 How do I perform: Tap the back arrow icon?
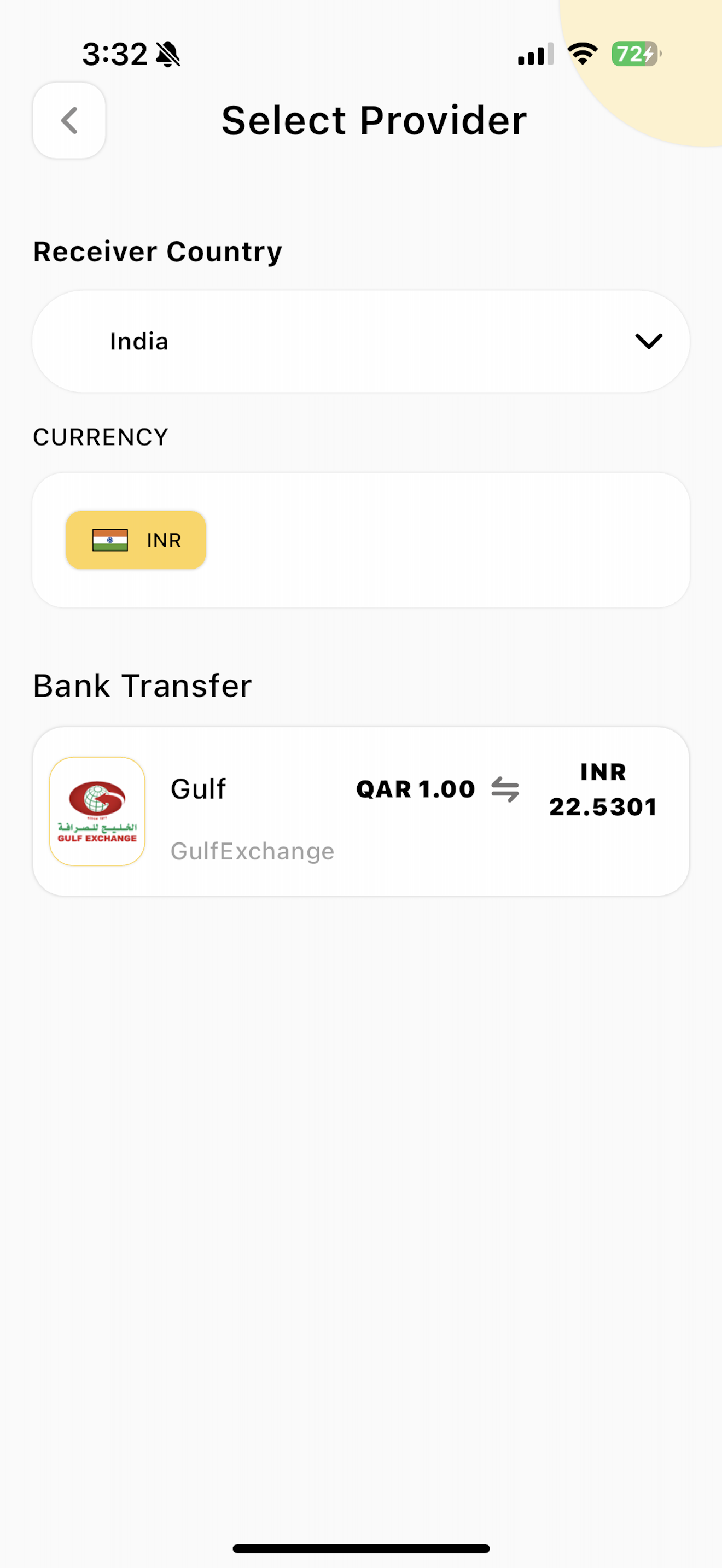coord(69,120)
